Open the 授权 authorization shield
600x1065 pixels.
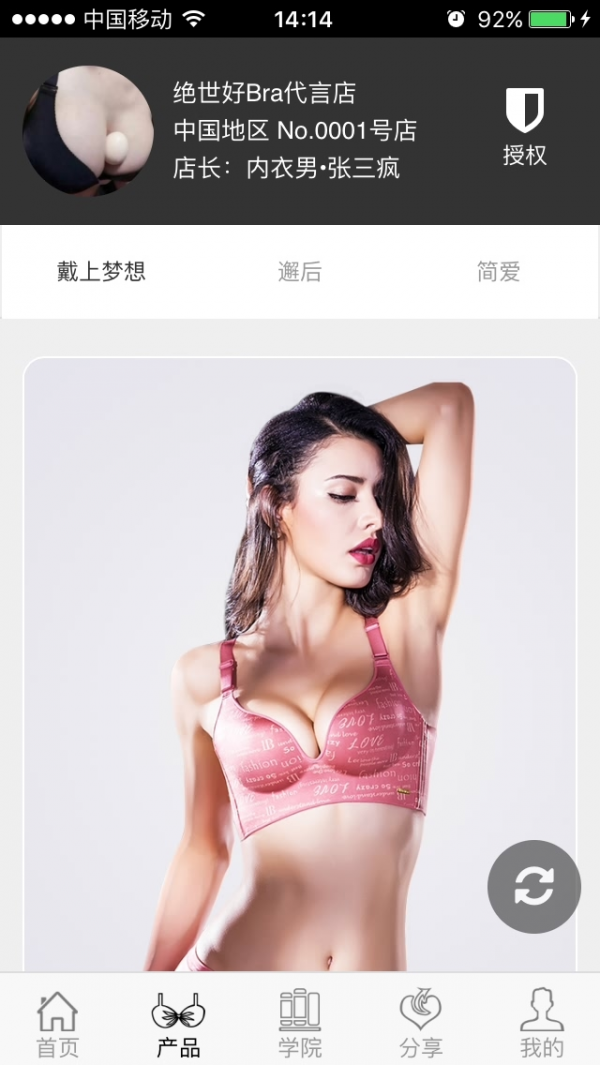[x=524, y=127]
